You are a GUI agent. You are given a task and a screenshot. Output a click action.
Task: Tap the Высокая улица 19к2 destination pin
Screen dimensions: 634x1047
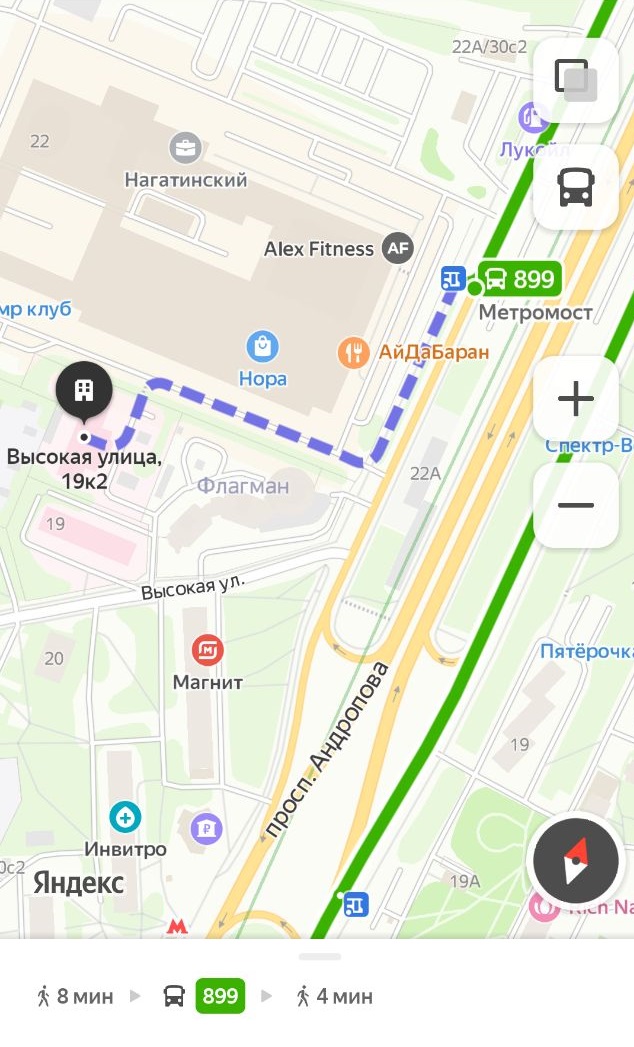[84, 393]
